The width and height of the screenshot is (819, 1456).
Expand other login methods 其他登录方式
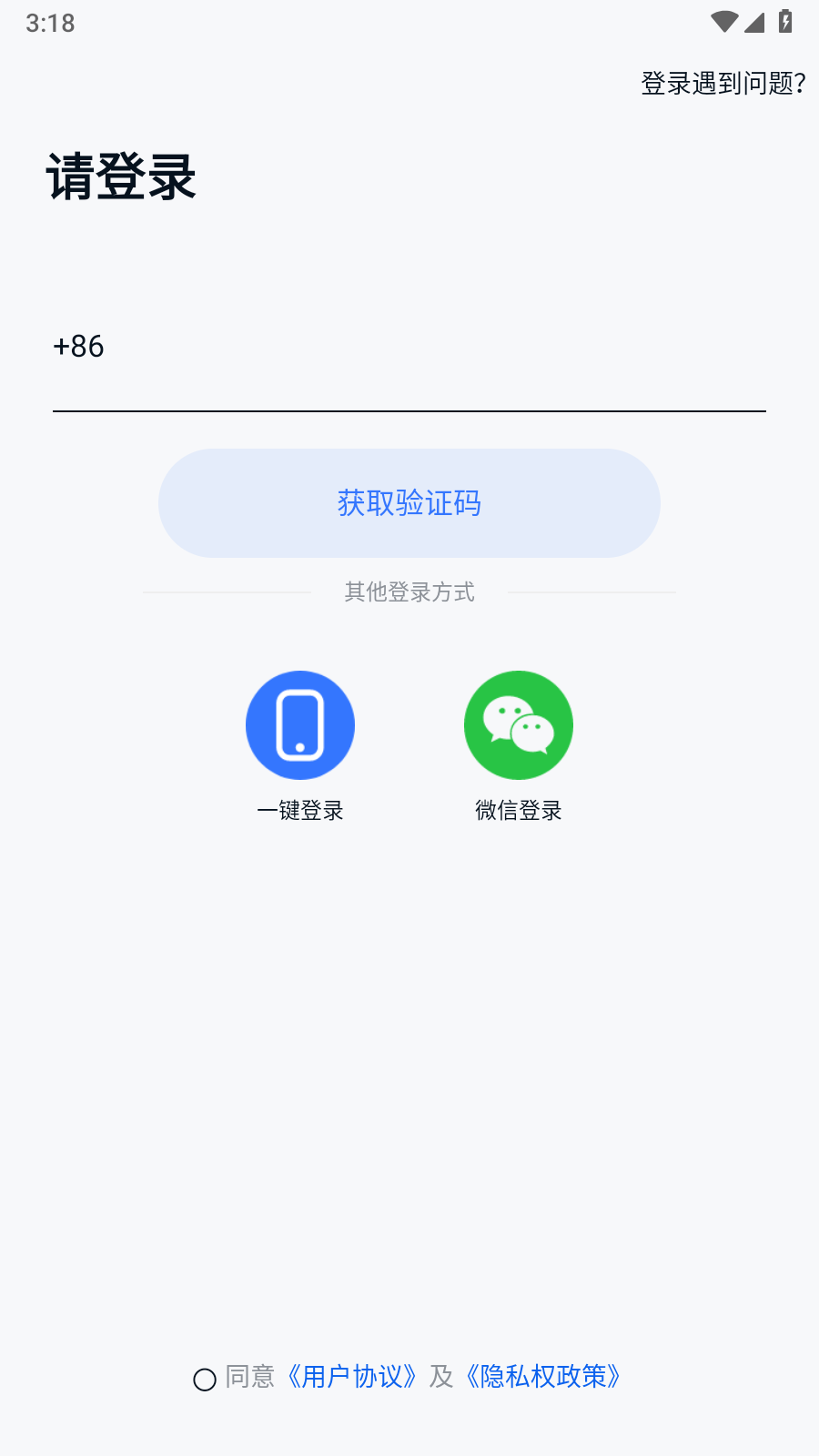409,592
